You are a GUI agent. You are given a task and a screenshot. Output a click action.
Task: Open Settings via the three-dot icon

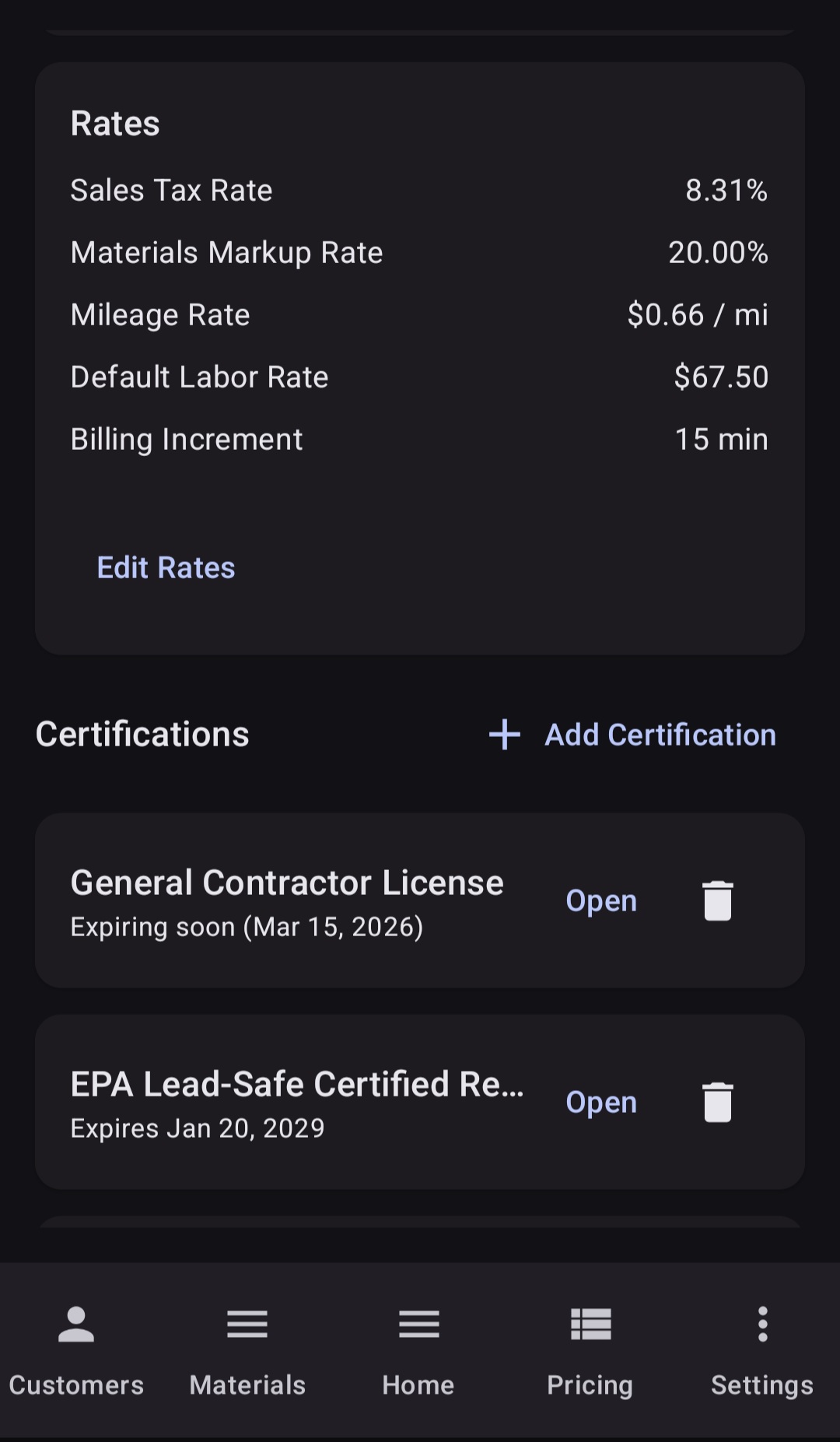[x=761, y=1323]
